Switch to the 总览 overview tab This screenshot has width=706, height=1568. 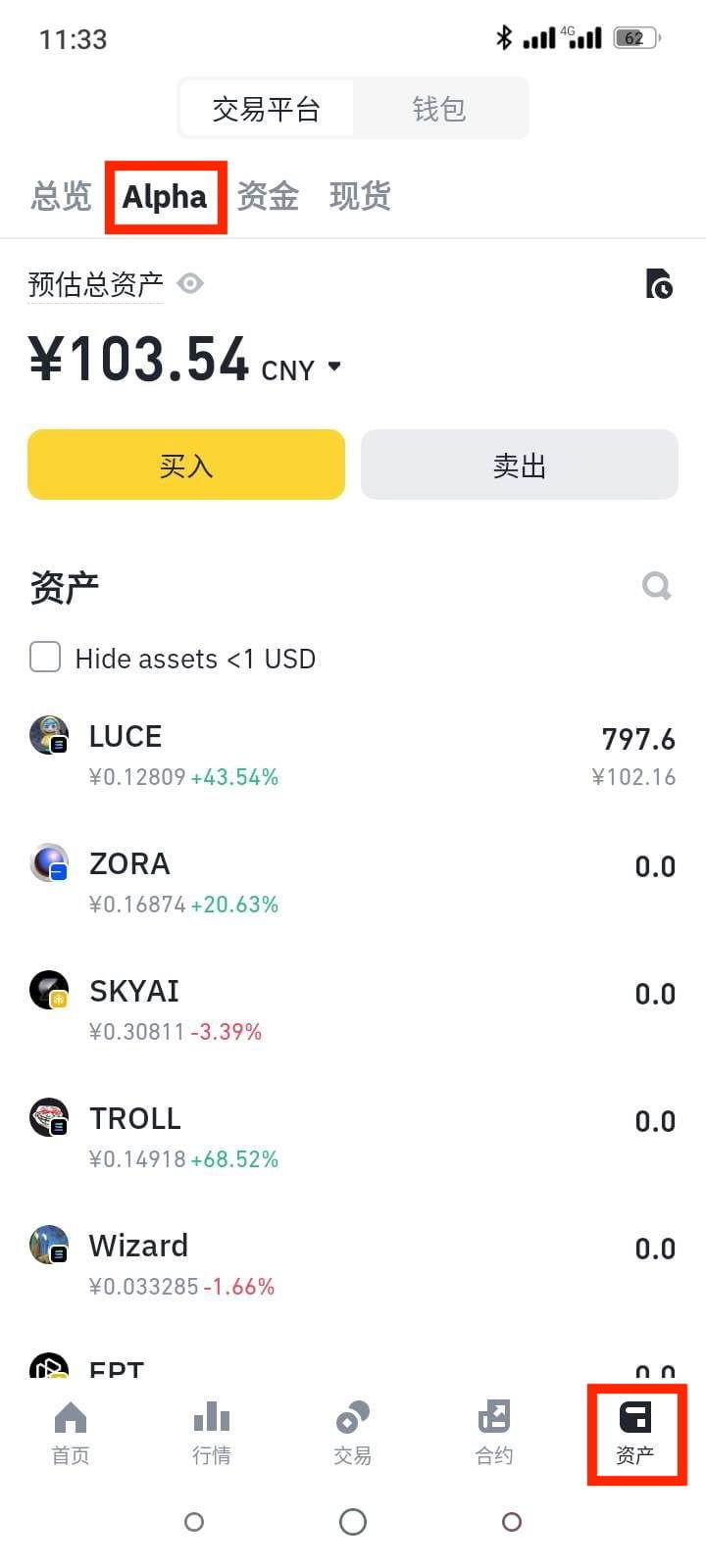click(x=60, y=196)
